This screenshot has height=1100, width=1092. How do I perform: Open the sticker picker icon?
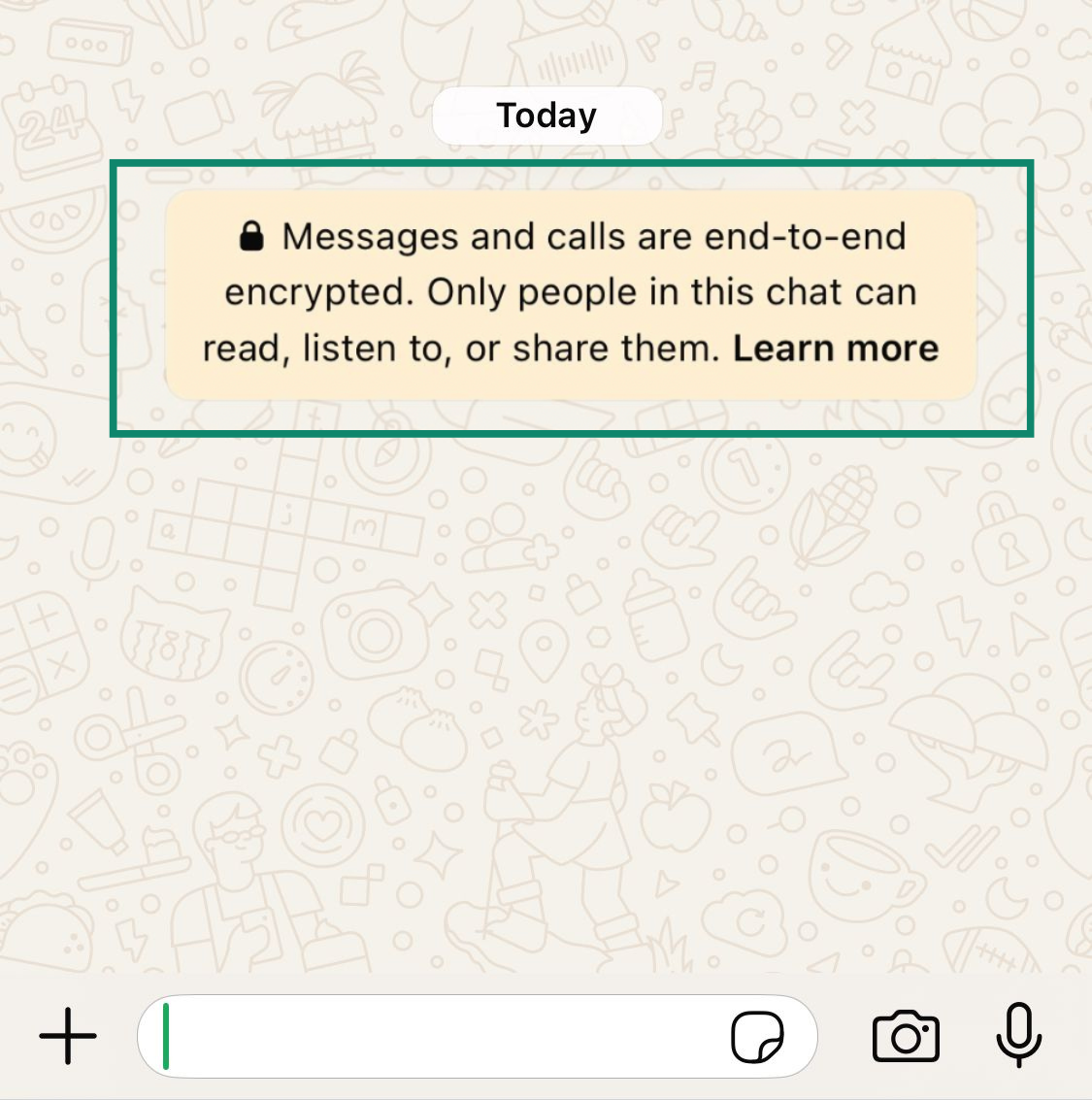(757, 1037)
